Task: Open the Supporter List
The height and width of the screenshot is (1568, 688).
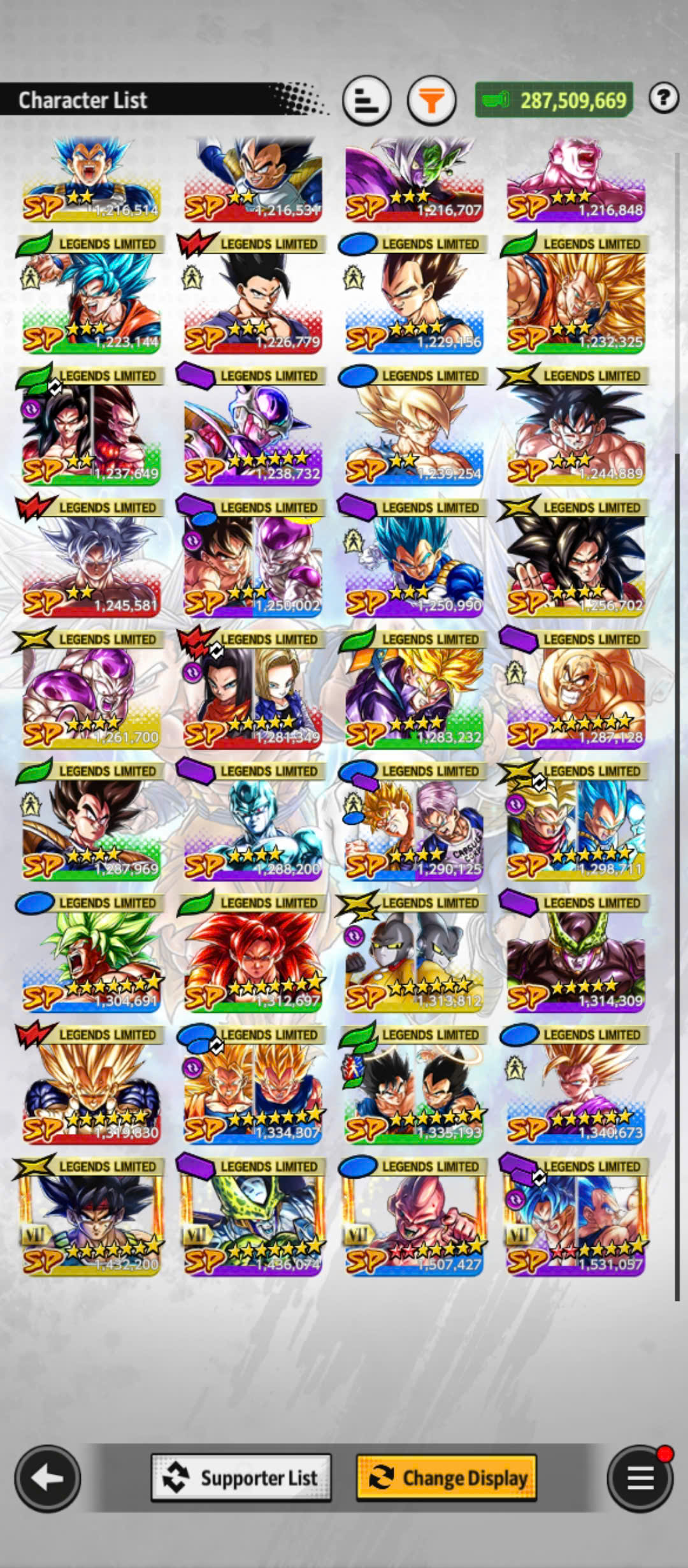Action: pyautogui.click(x=241, y=1477)
